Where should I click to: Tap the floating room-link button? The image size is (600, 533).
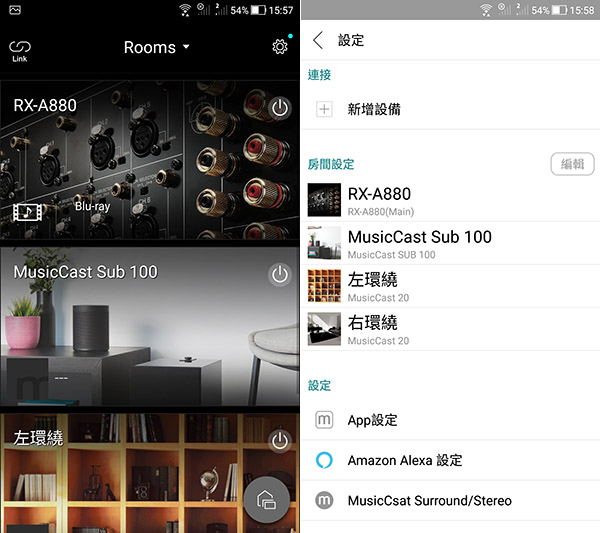(266, 500)
